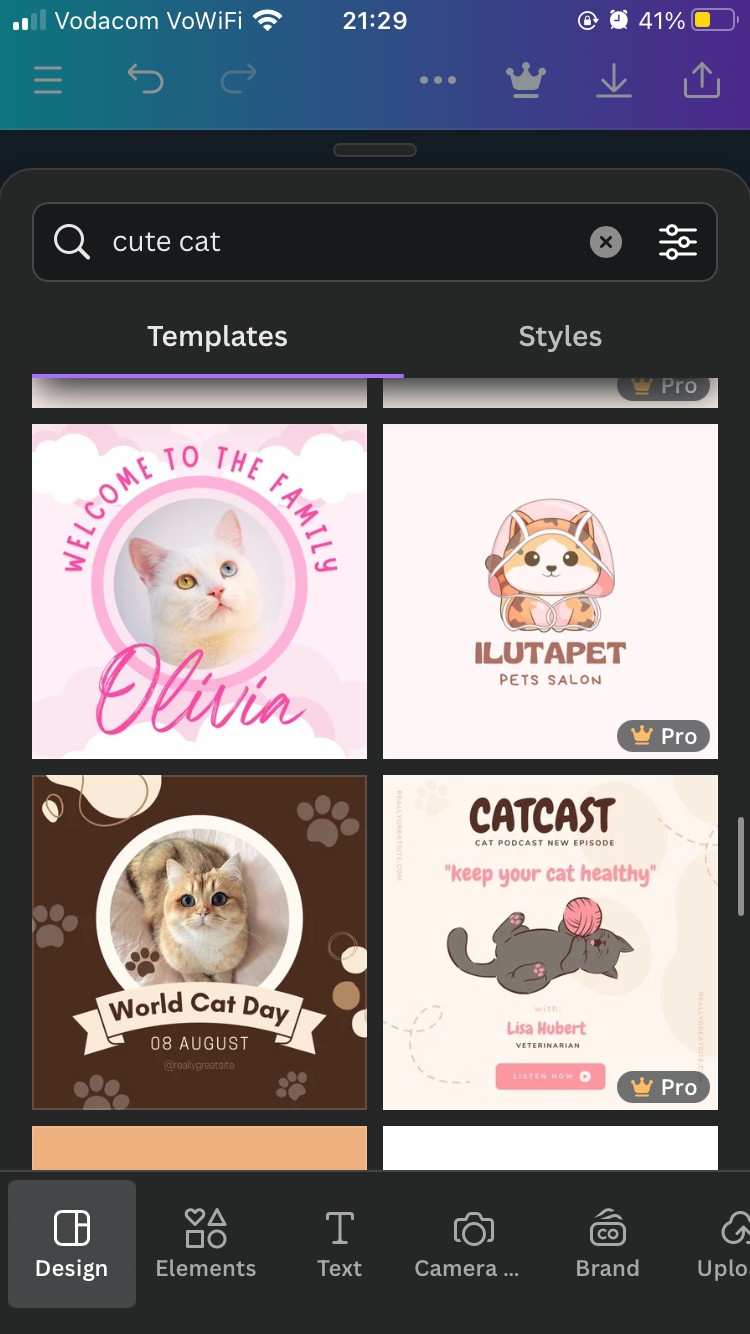
Task: Go to the Text tab
Action: (x=340, y=1244)
